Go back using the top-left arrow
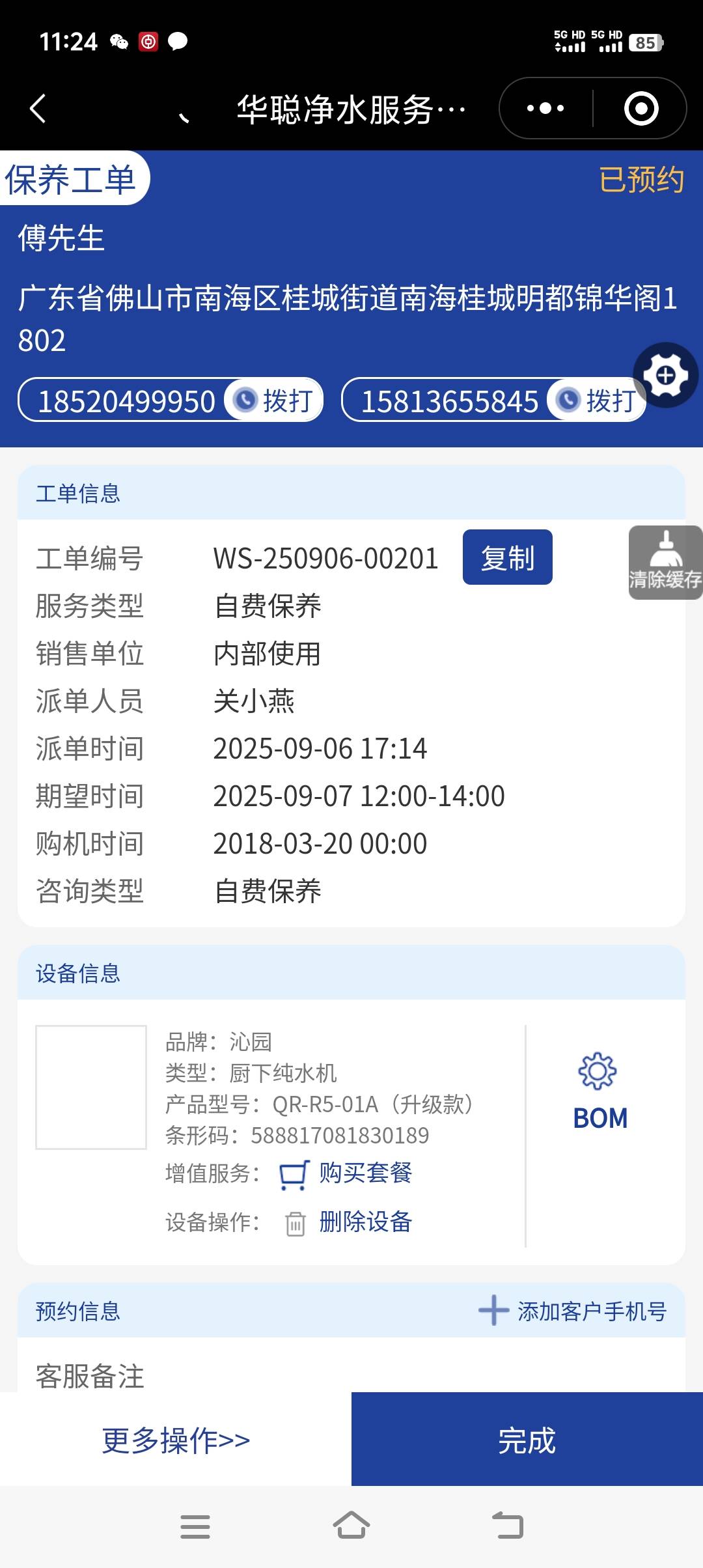This screenshot has width=703, height=1568. pyautogui.click(x=38, y=108)
